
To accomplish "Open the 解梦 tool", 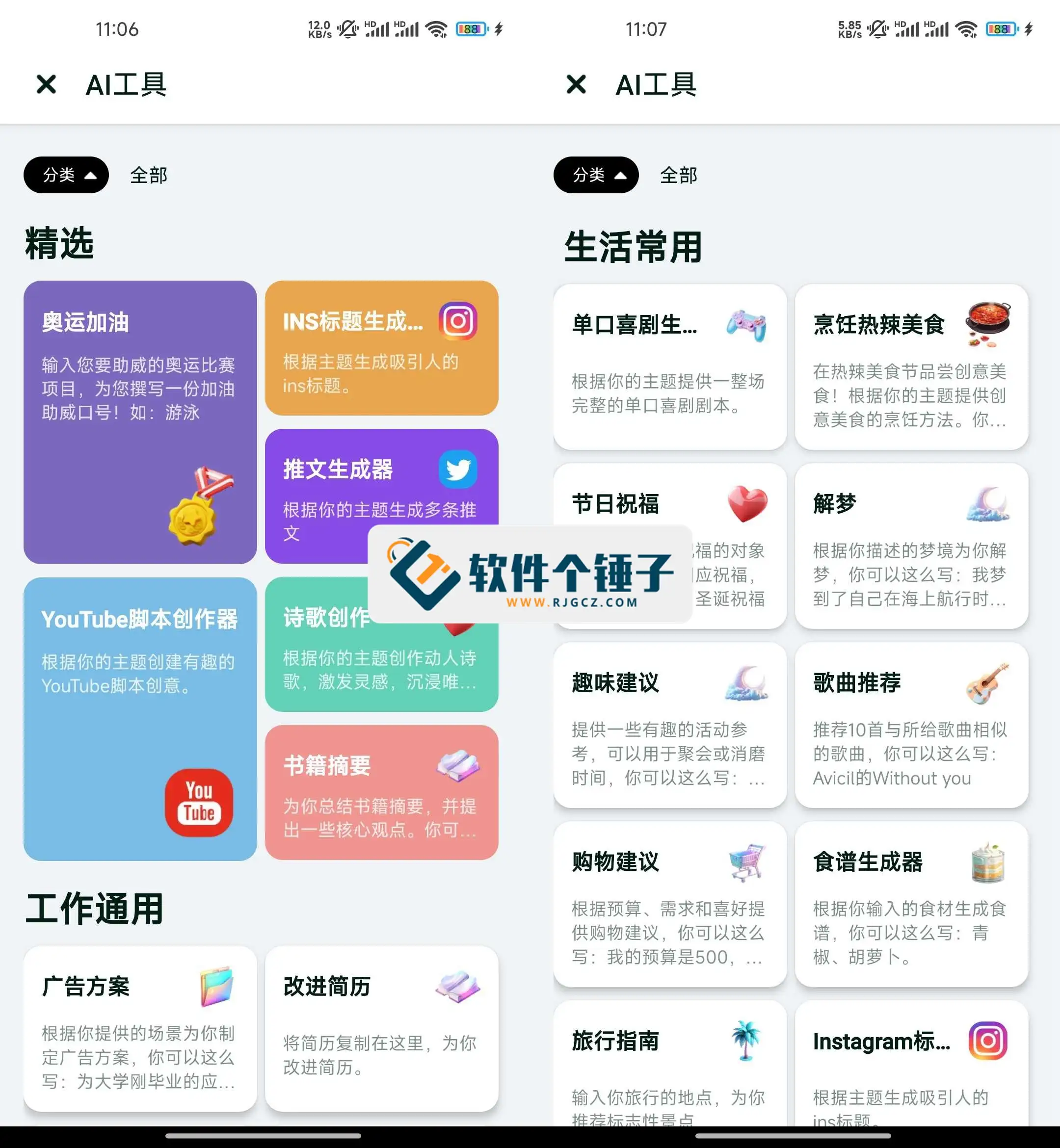I will tap(911, 546).
